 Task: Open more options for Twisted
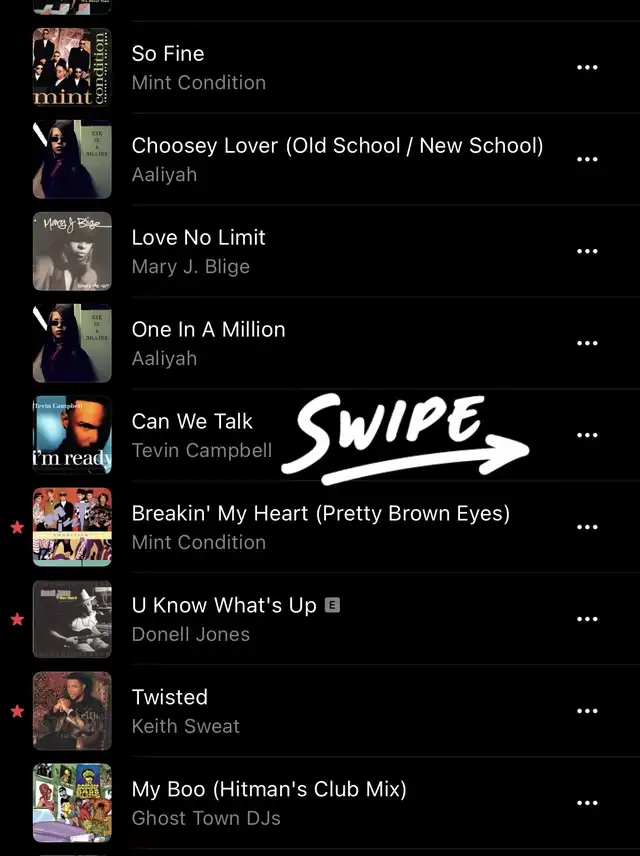pos(587,711)
